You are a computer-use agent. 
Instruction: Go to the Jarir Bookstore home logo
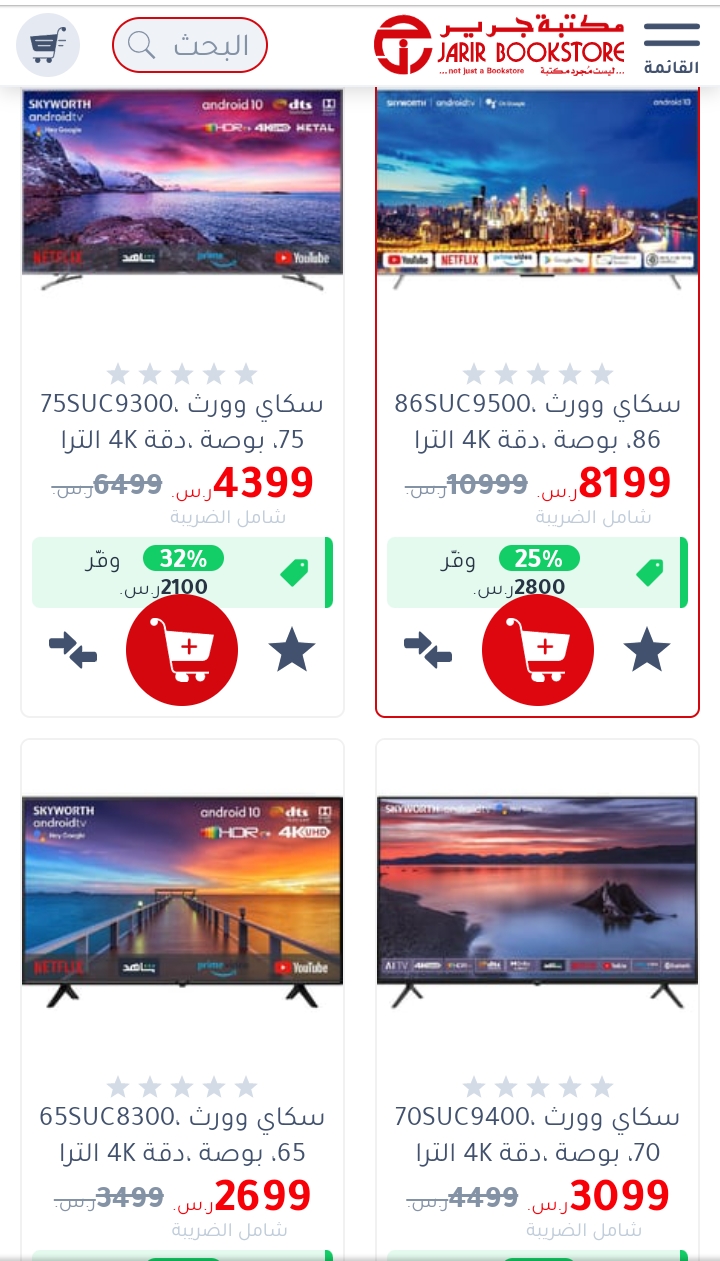pyautogui.click(x=500, y=45)
